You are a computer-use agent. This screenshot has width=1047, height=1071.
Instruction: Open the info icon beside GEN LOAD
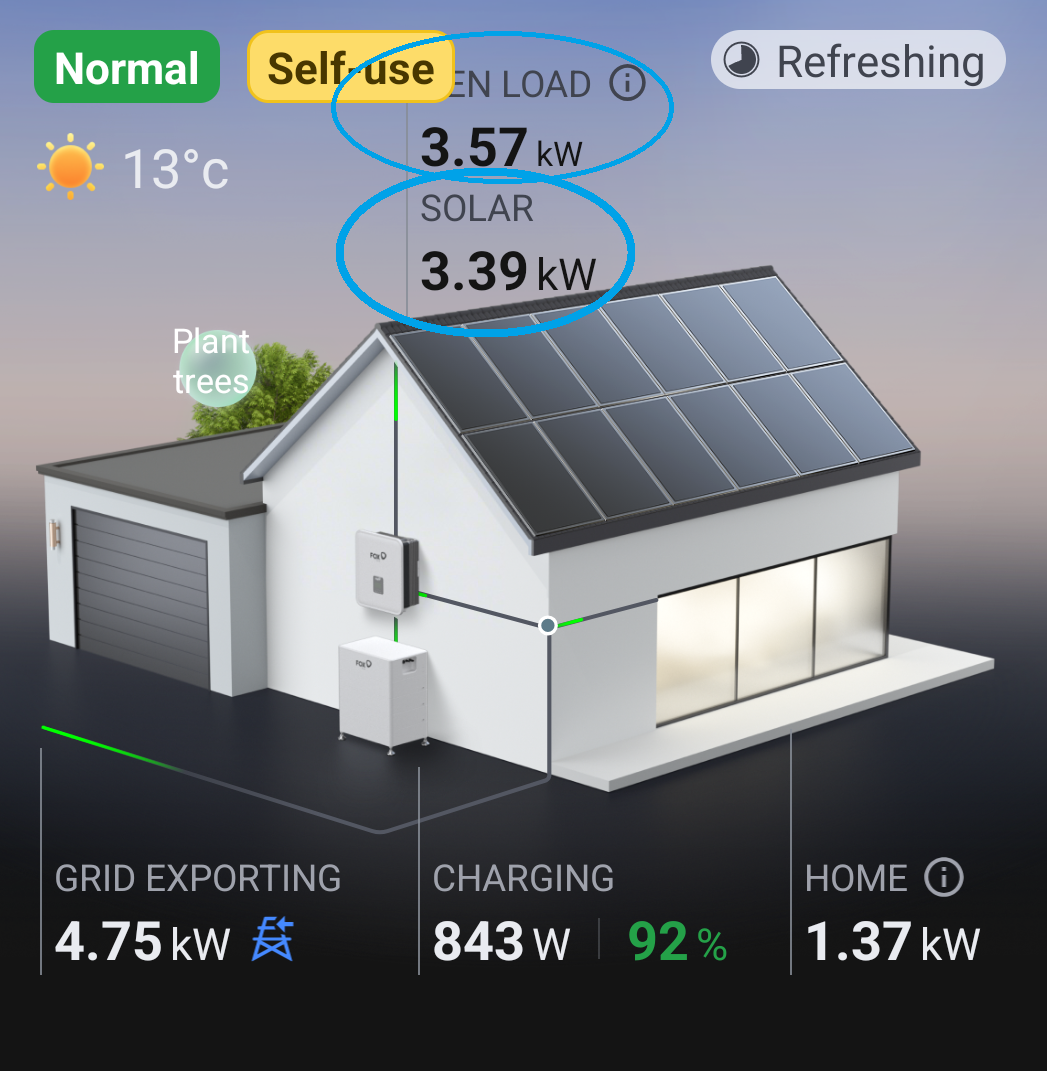tap(627, 84)
